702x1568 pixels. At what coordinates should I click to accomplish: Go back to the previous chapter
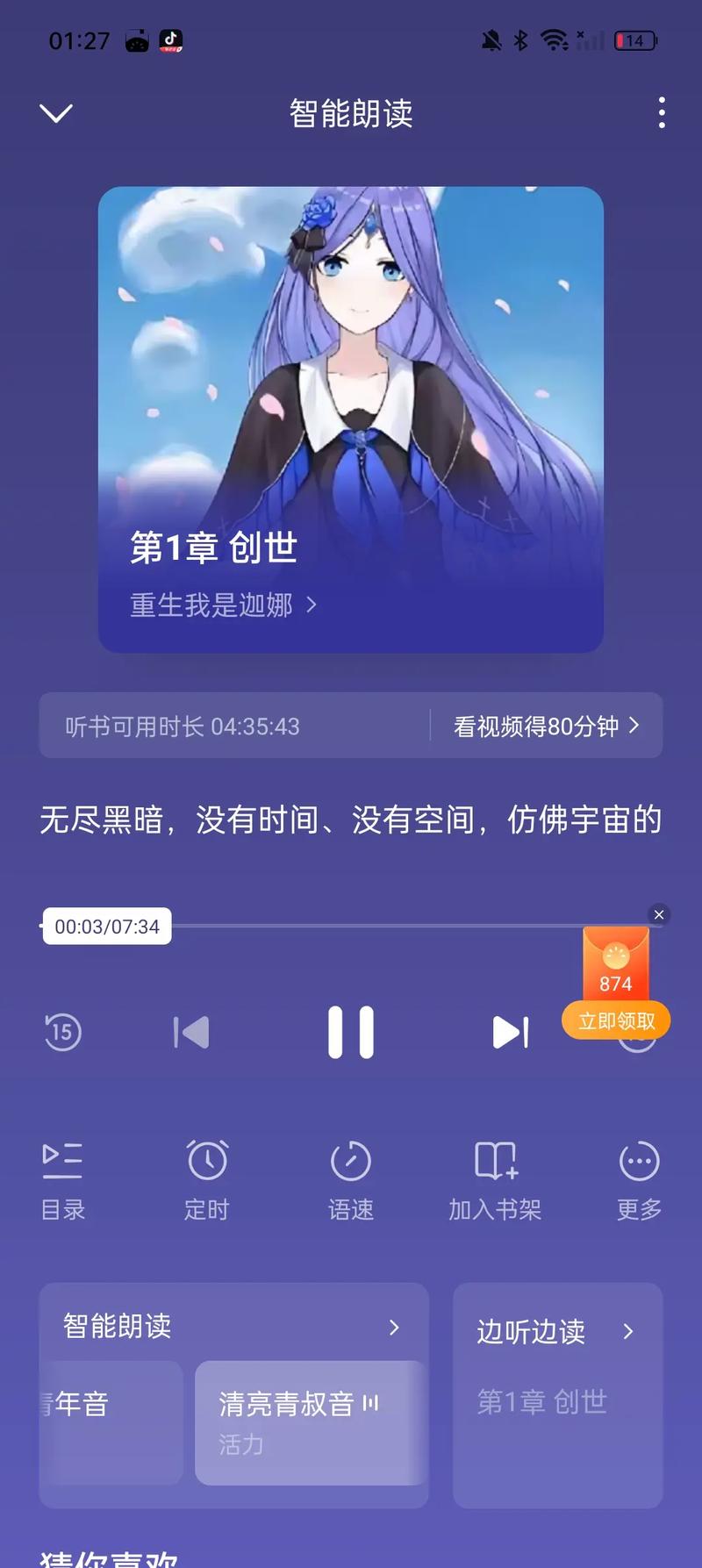click(x=190, y=1033)
